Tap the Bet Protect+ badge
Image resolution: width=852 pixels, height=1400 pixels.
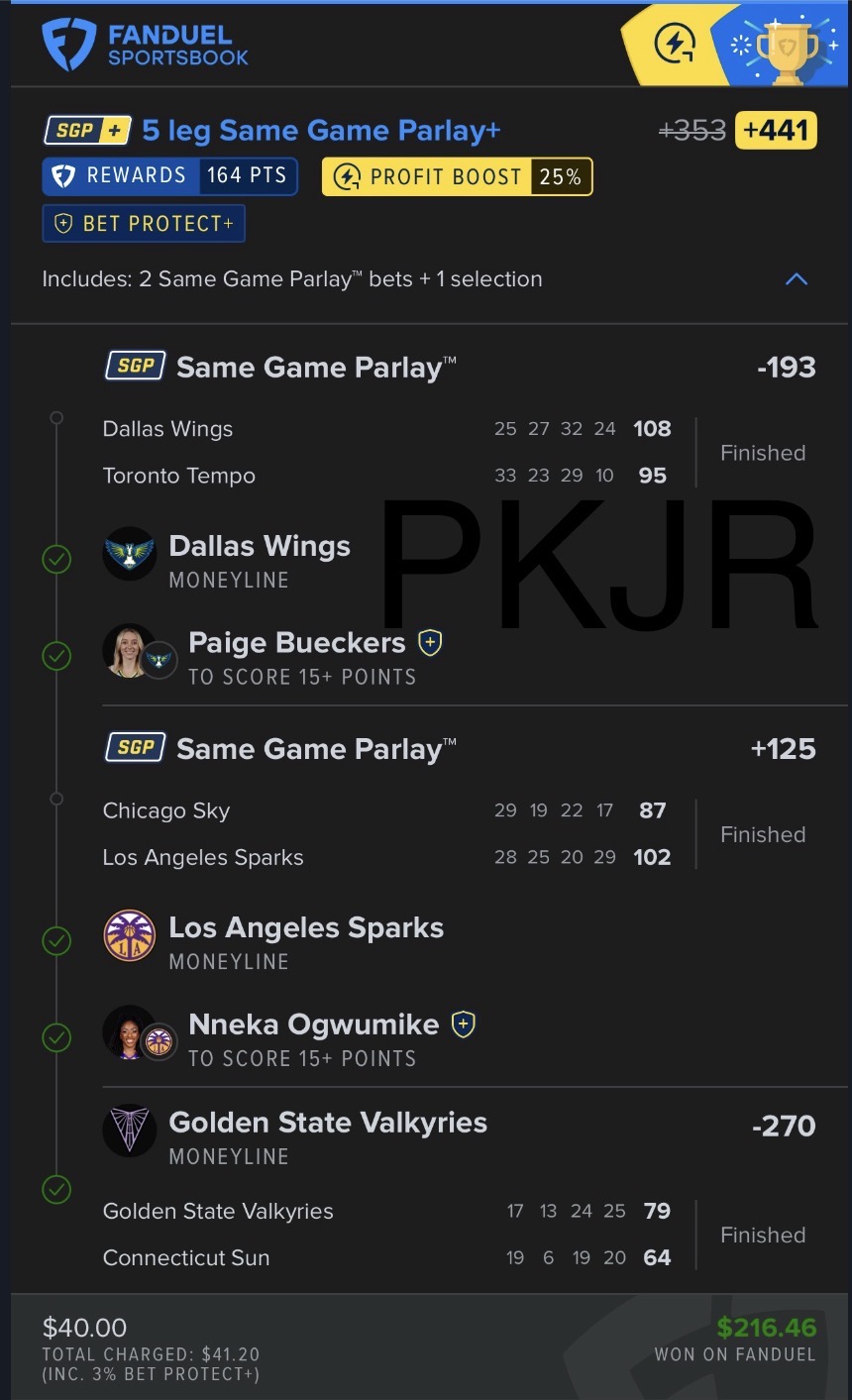point(144,224)
